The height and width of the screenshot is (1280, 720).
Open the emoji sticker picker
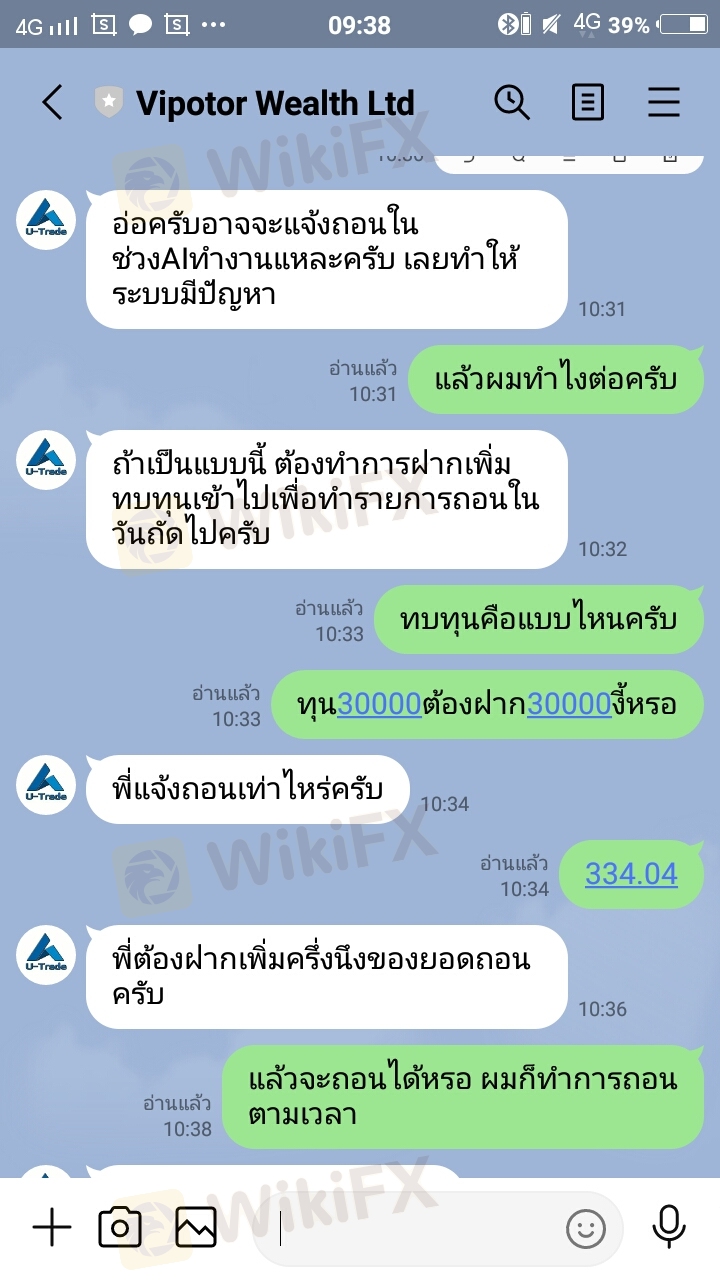tap(586, 1229)
